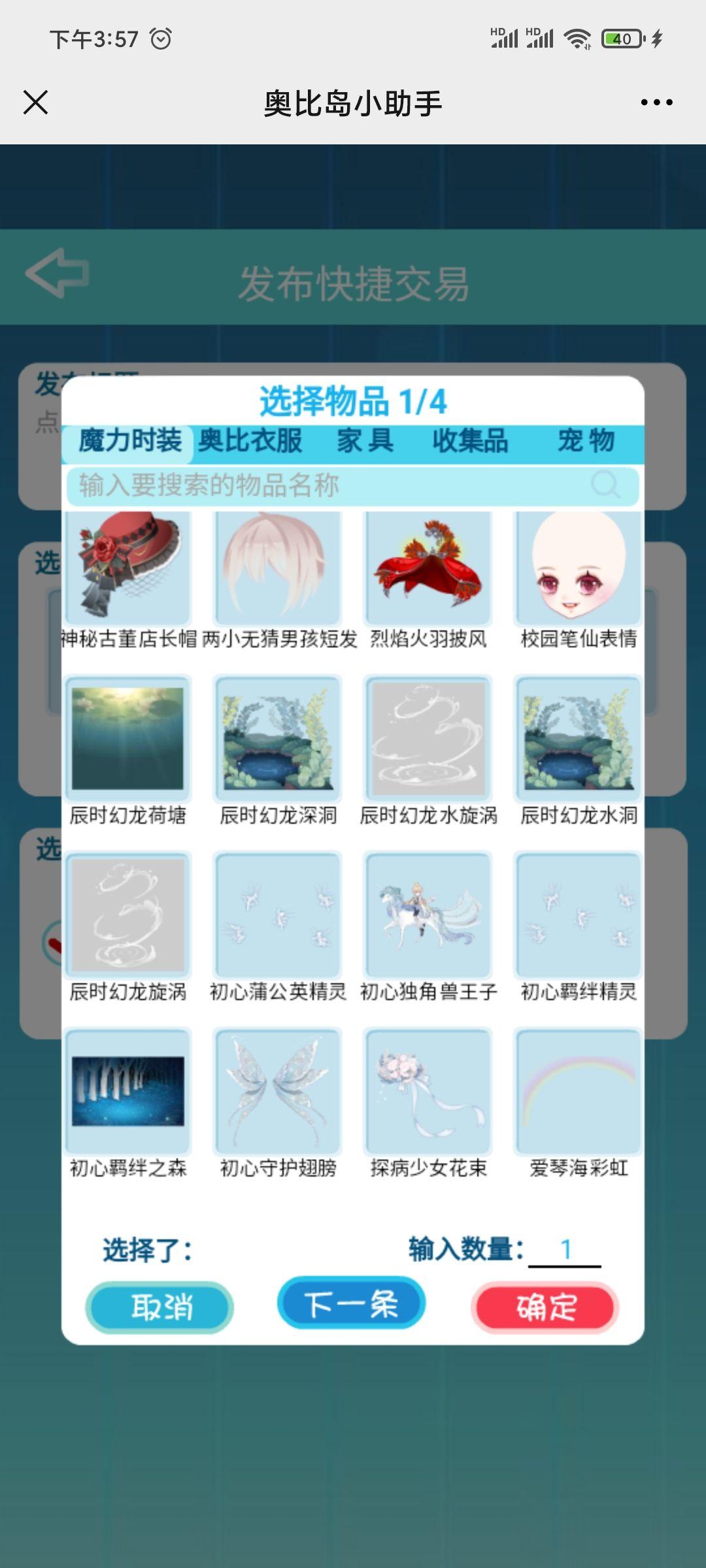The width and height of the screenshot is (706, 1568).
Task: Pick the 爱琴海彩虹 item
Action: 579,1091
